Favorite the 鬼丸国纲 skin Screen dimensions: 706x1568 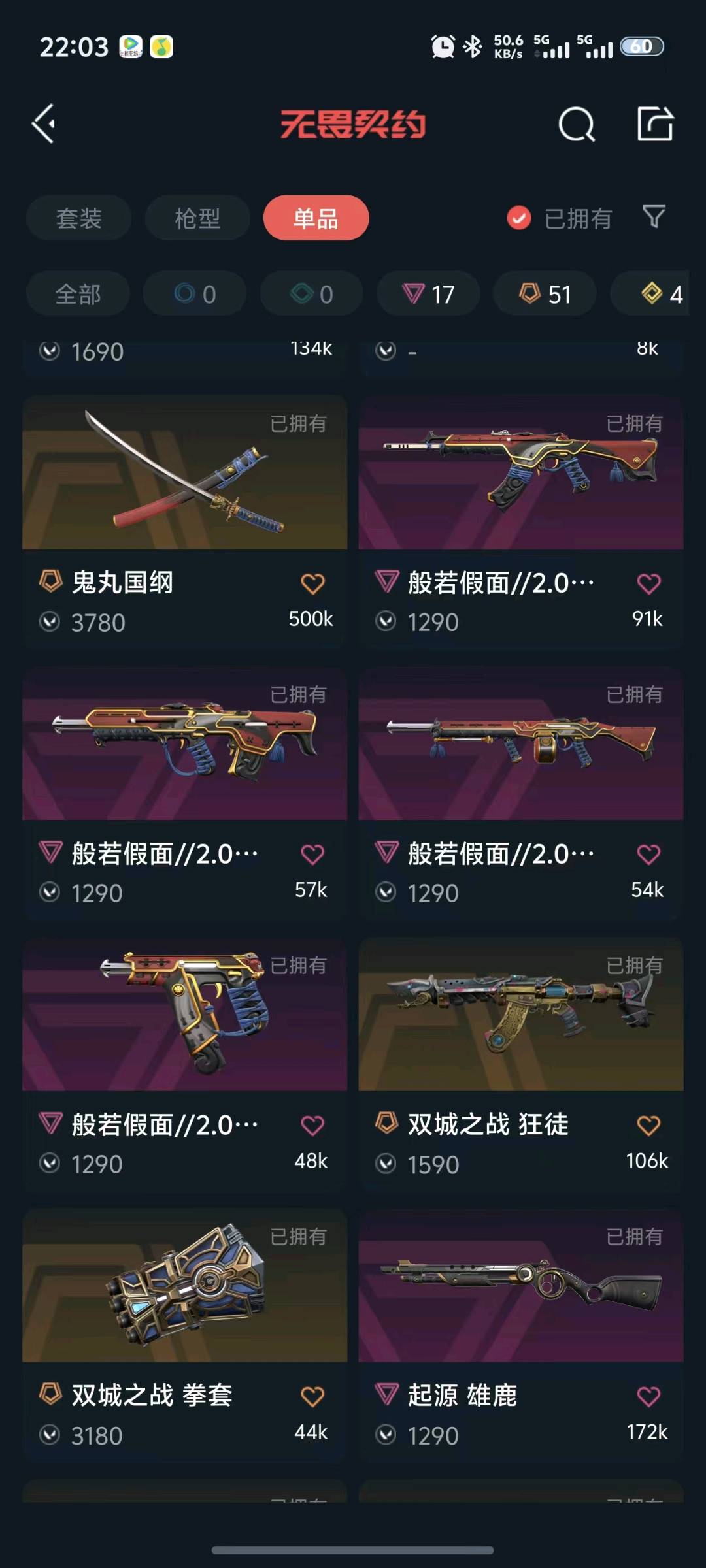click(x=312, y=583)
